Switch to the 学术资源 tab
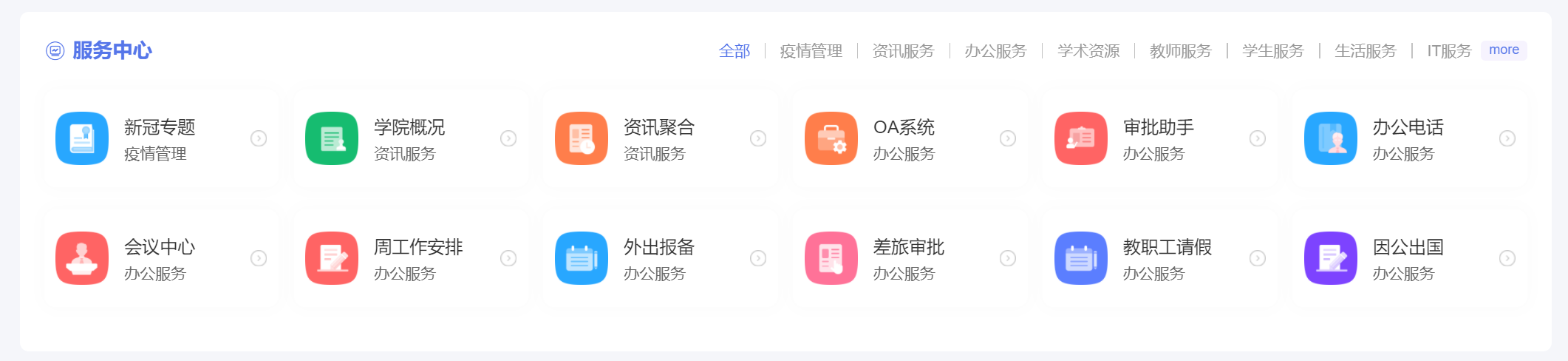Screen dimensions: 1568x361 (1088, 51)
